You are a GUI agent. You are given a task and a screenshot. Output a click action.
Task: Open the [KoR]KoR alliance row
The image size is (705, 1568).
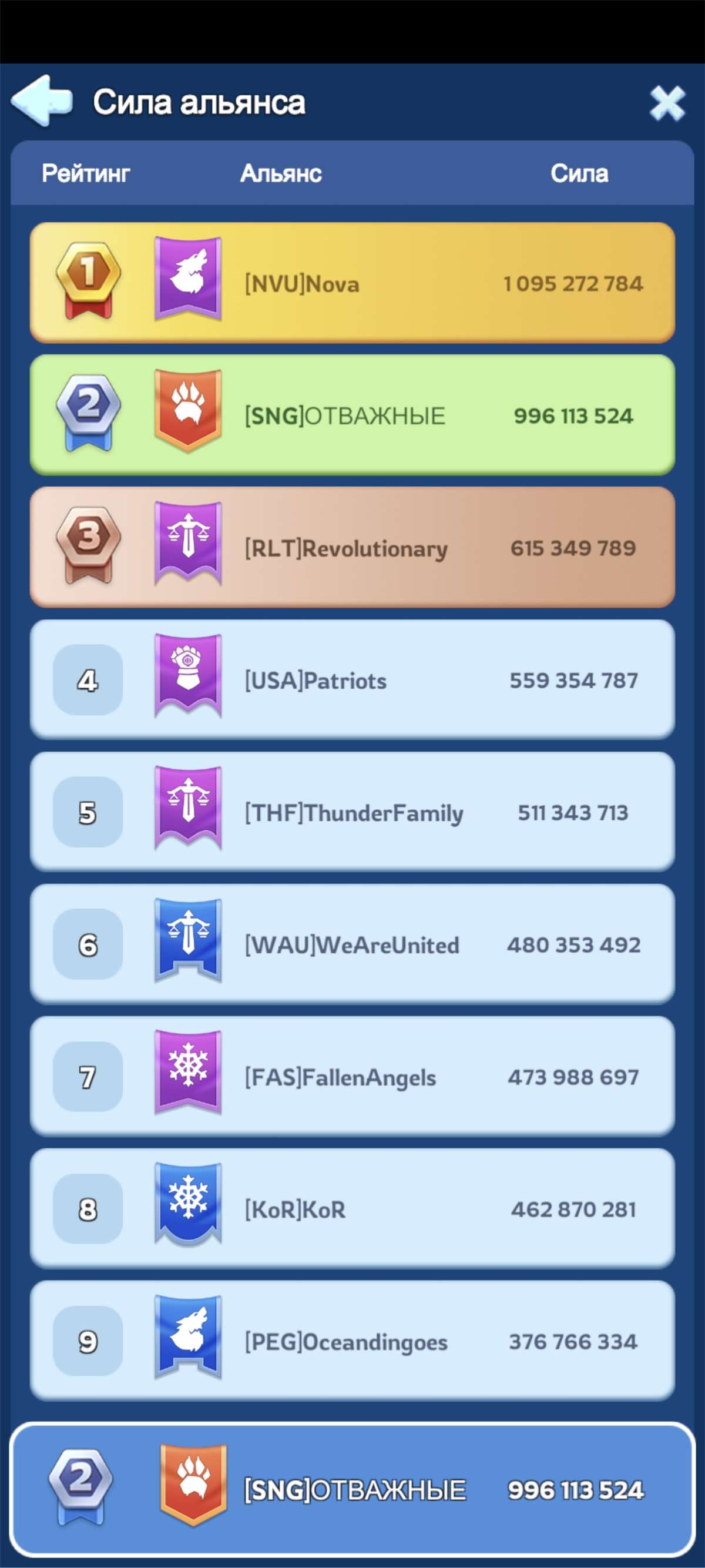tap(352, 1208)
